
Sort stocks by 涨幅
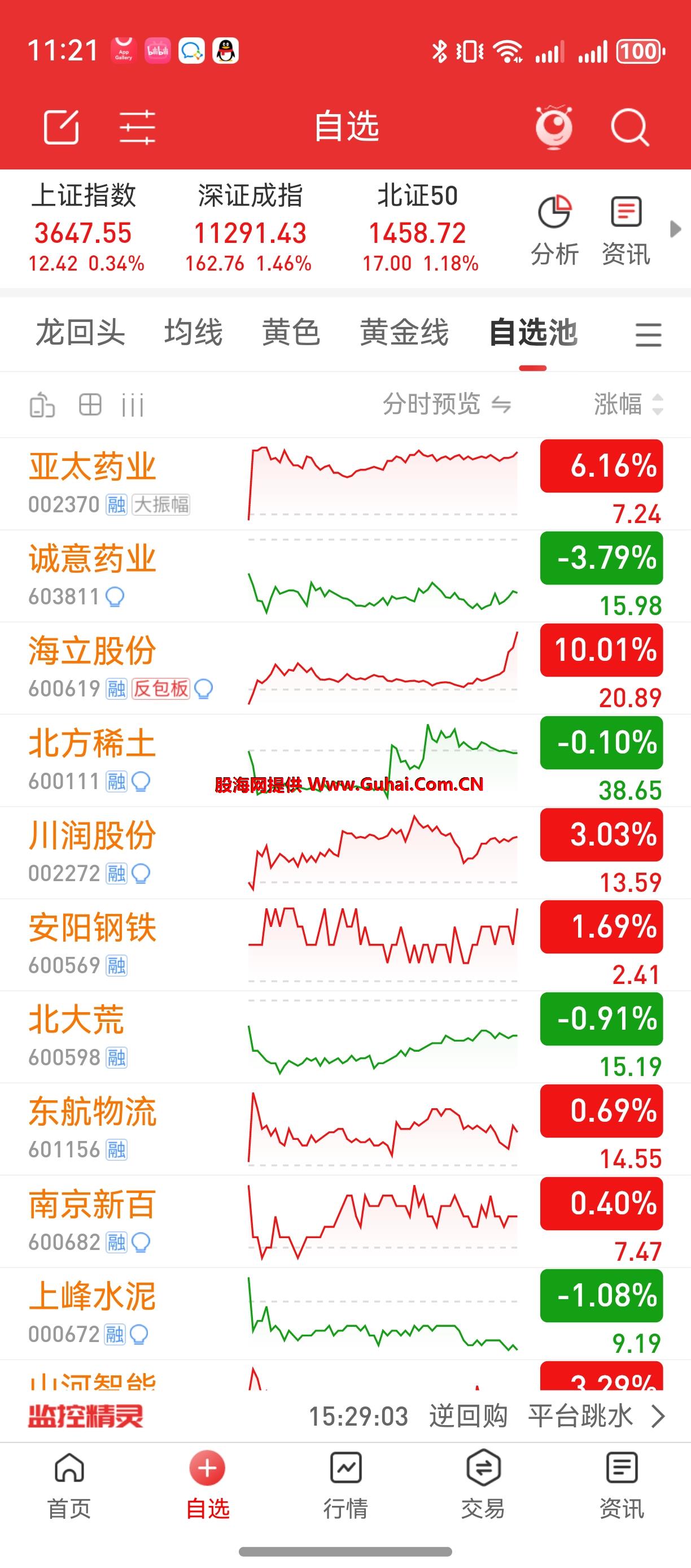(x=628, y=404)
